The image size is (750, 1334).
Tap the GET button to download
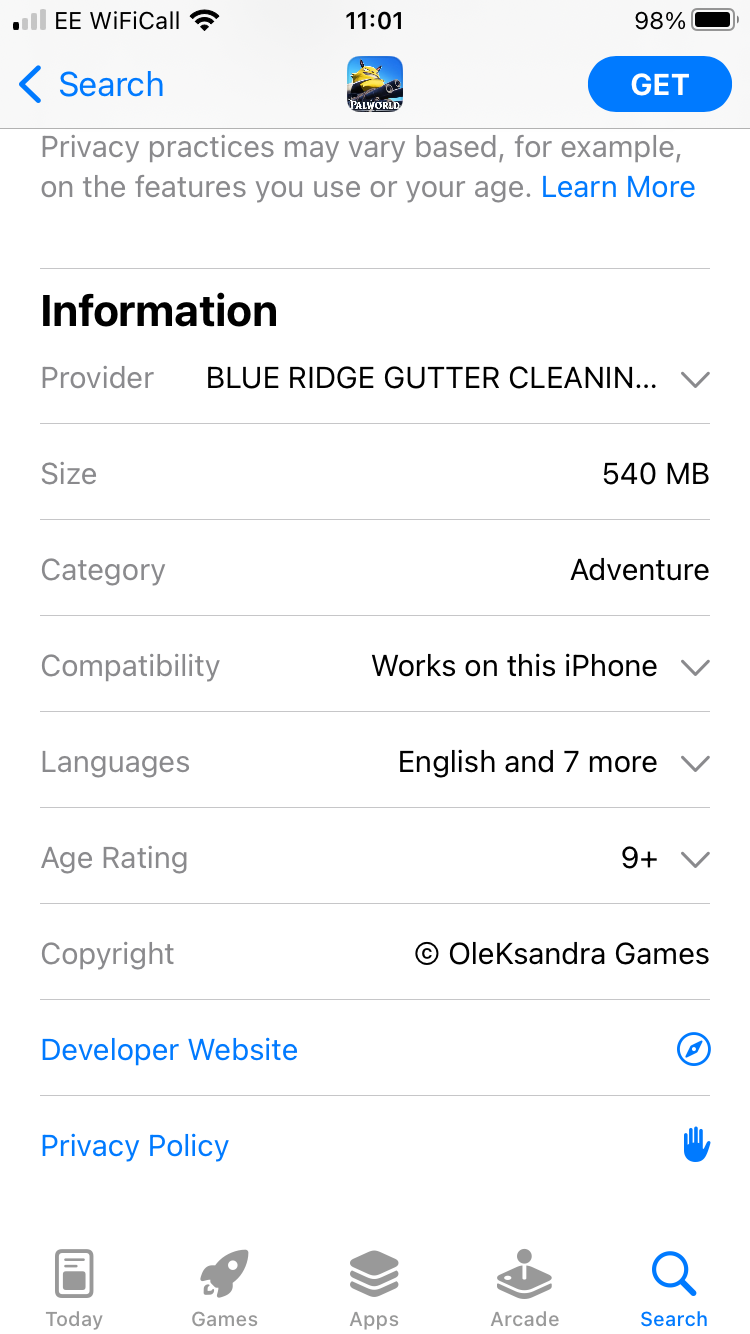pyautogui.click(x=659, y=85)
